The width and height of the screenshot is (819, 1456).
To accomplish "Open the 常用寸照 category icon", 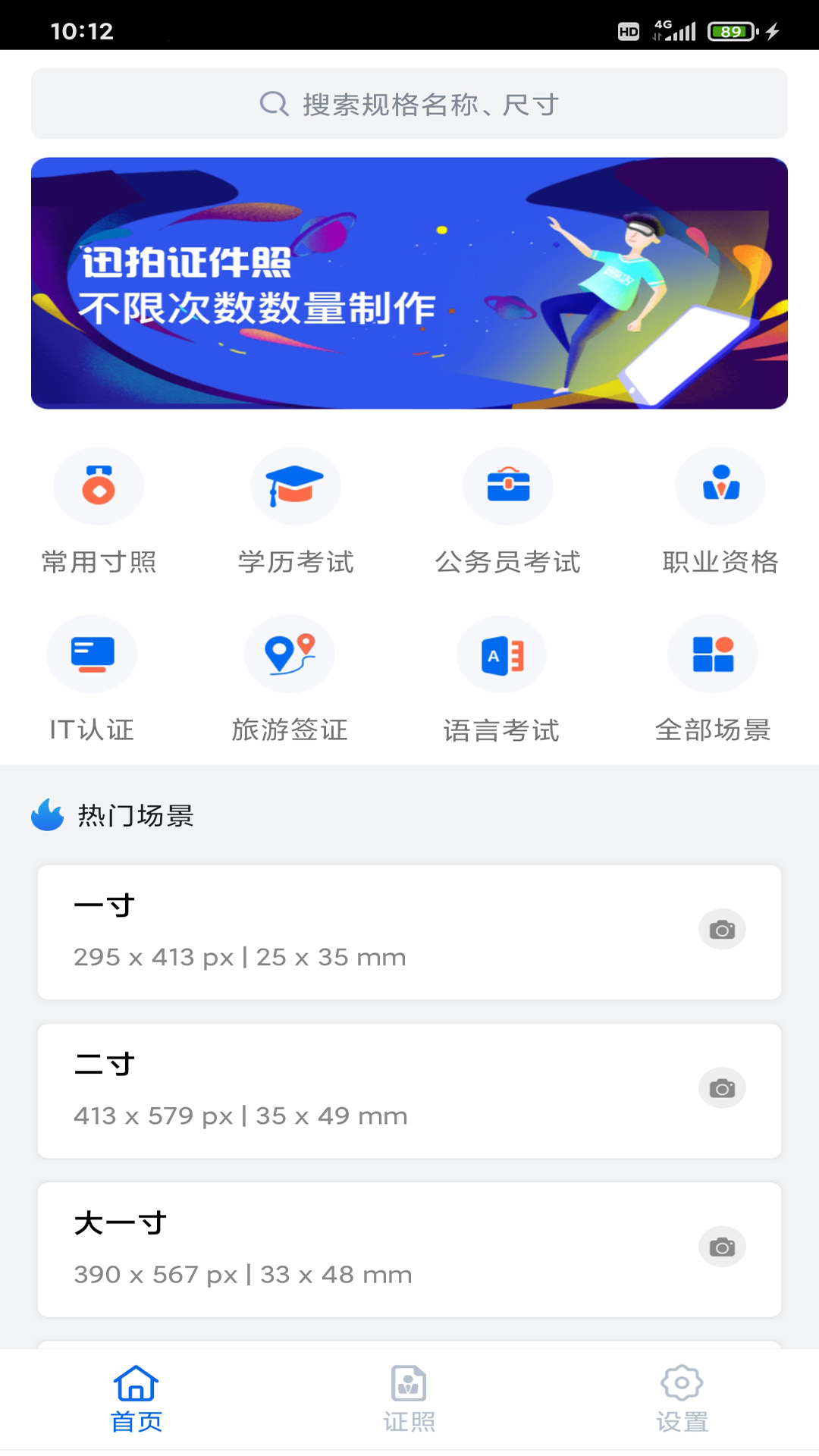I will coord(99,486).
